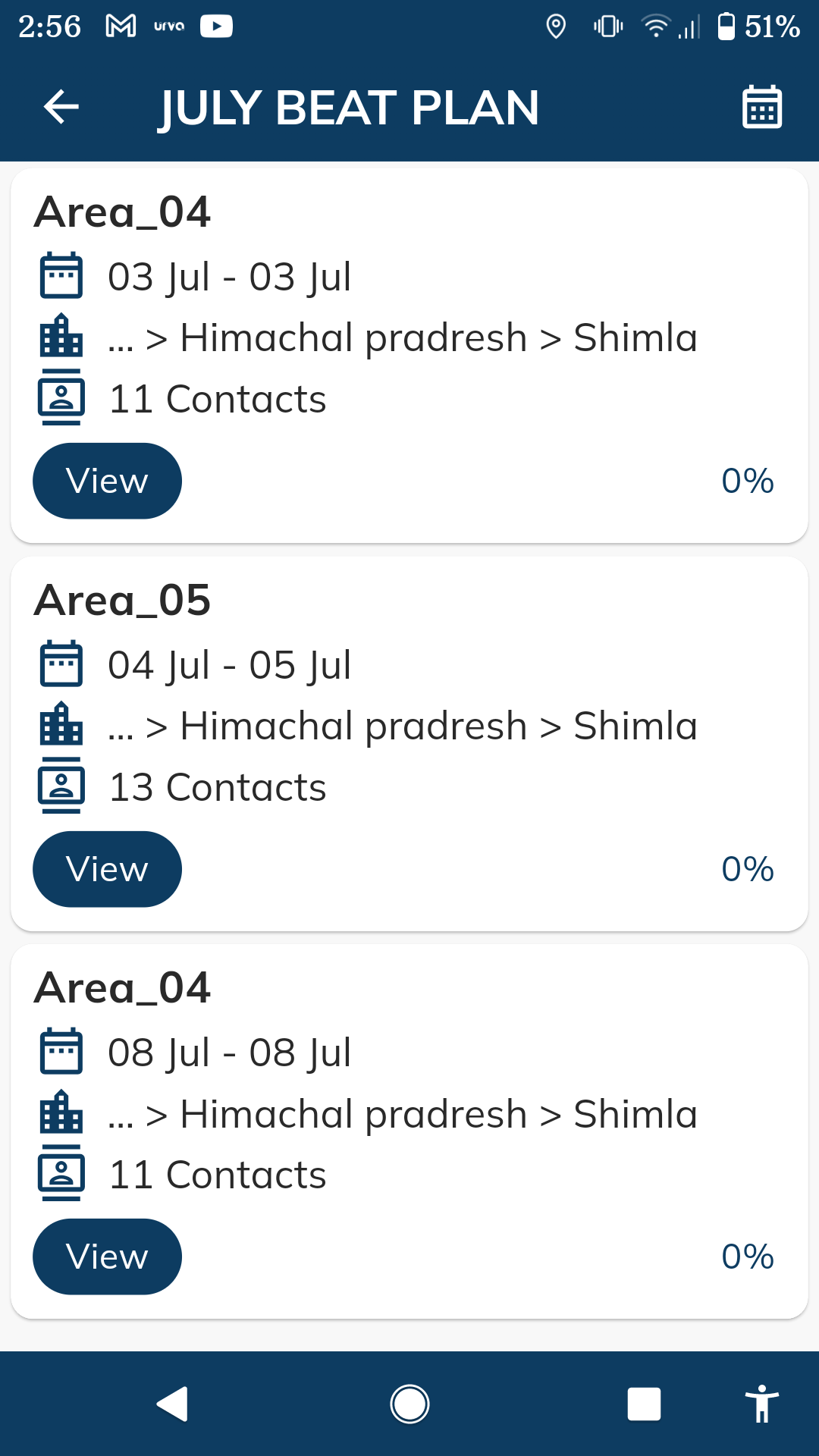Go back using the app bar arrow
The width and height of the screenshot is (819, 1456).
[61, 106]
